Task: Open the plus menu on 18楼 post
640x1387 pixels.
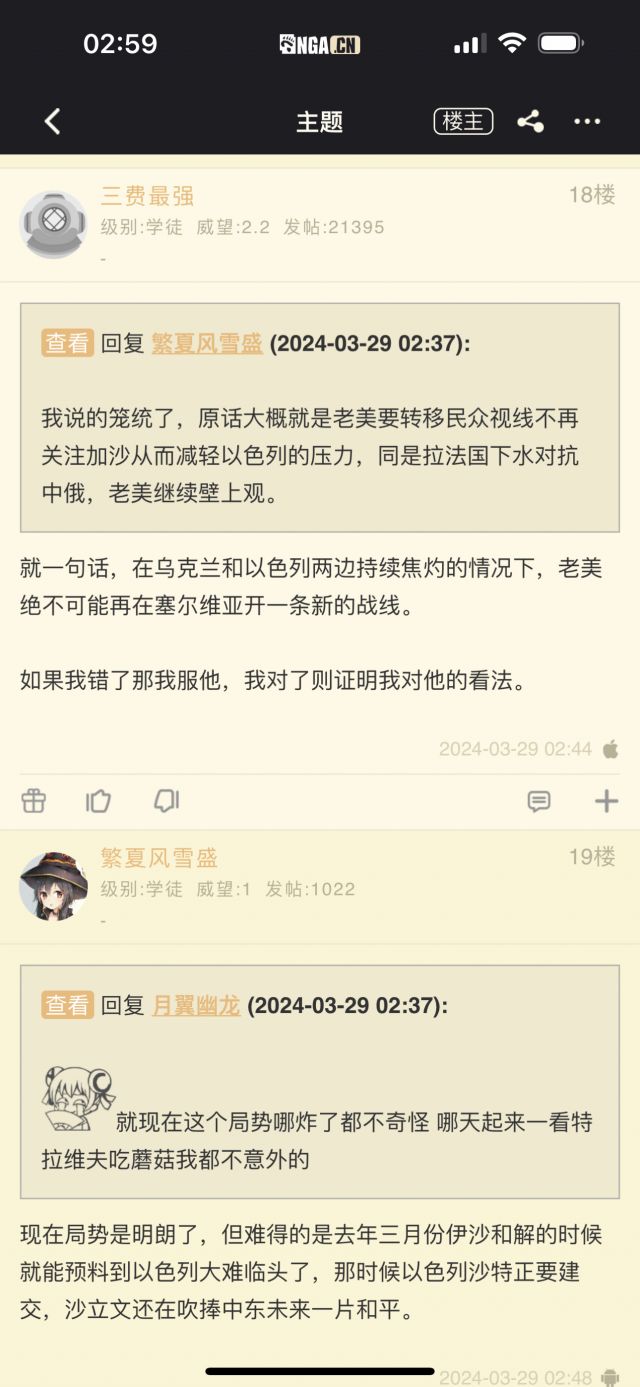Action: 606,801
